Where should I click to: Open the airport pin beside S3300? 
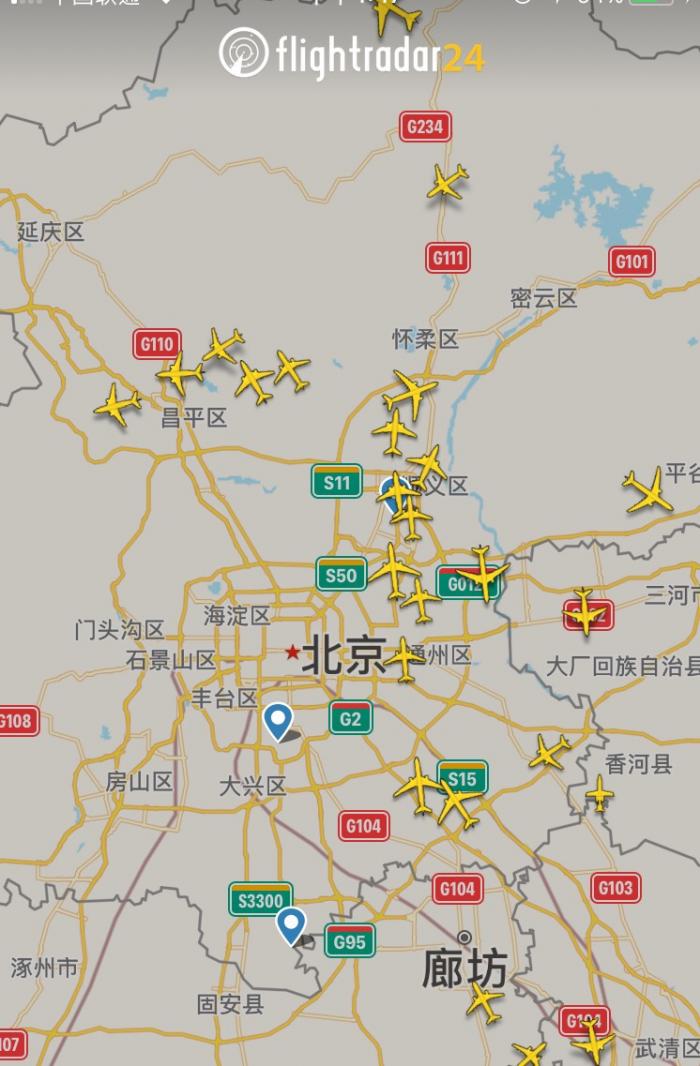coord(291,925)
